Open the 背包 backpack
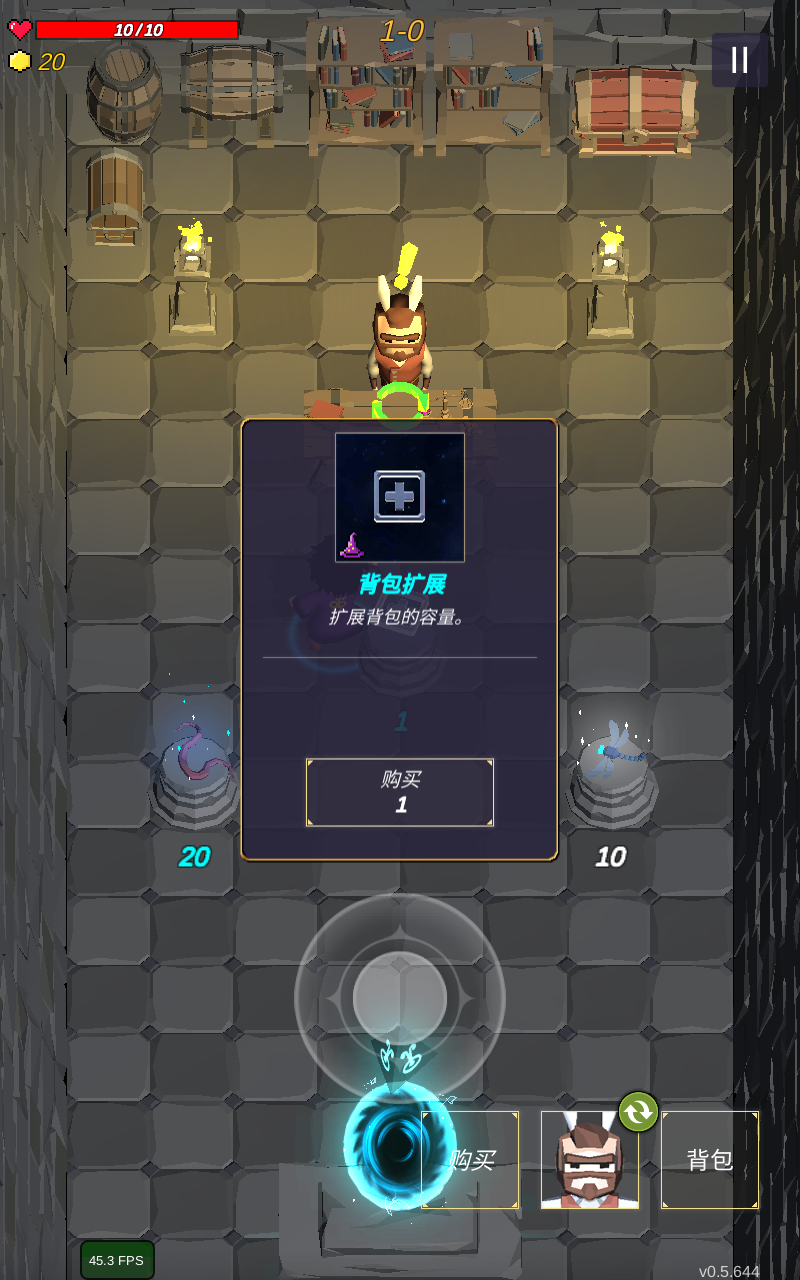Image resolution: width=800 pixels, height=1280 pixels. click(x=710, y=1160)
